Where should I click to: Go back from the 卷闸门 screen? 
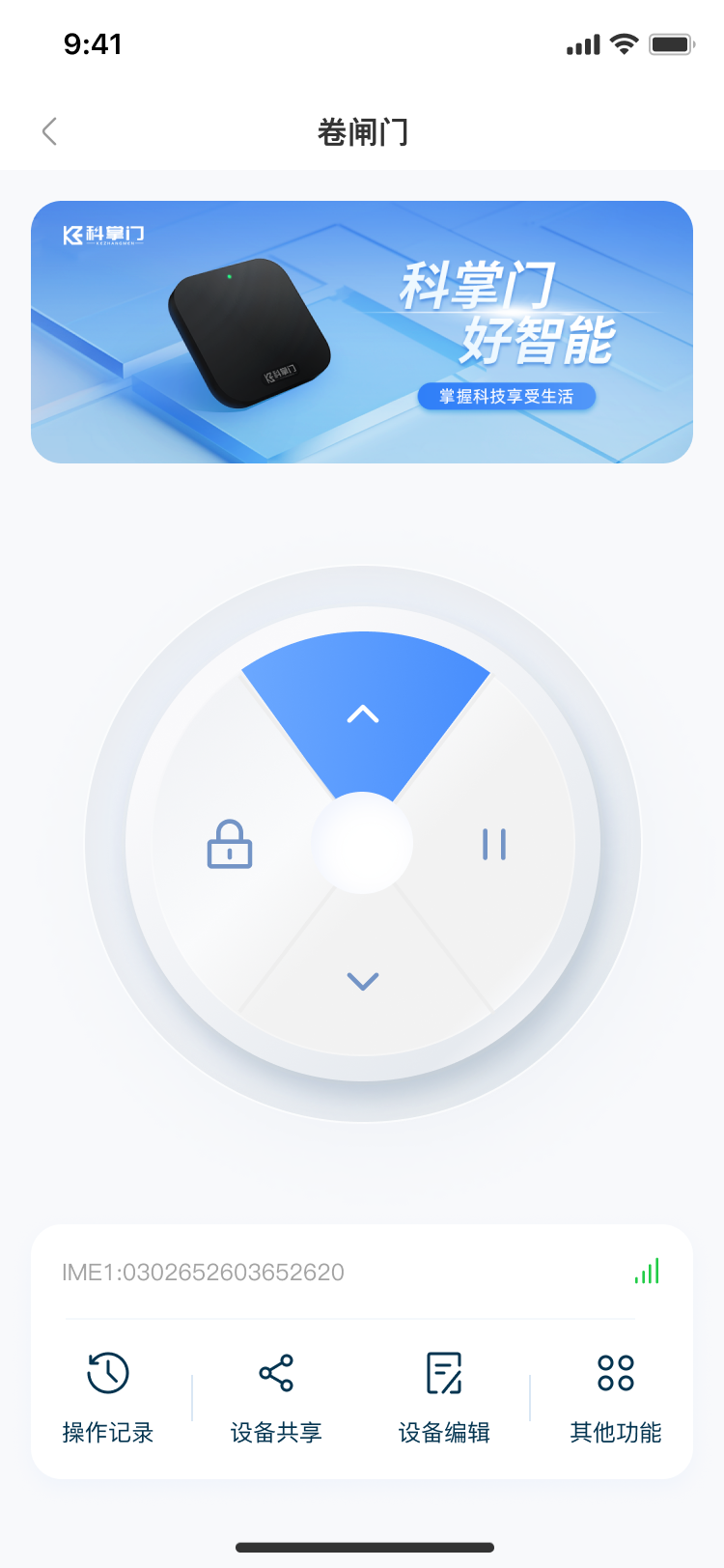50,131
